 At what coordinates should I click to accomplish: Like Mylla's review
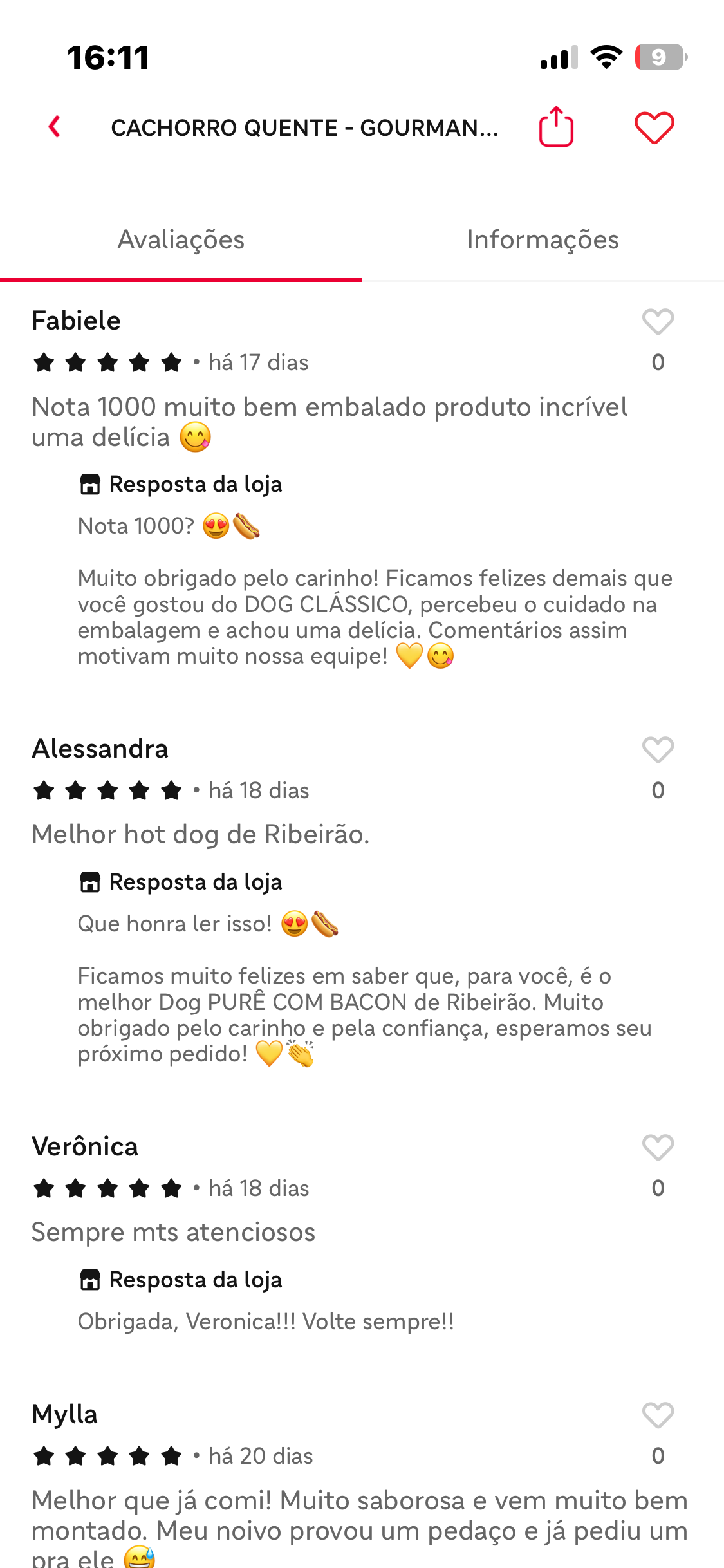[658, 1415]
